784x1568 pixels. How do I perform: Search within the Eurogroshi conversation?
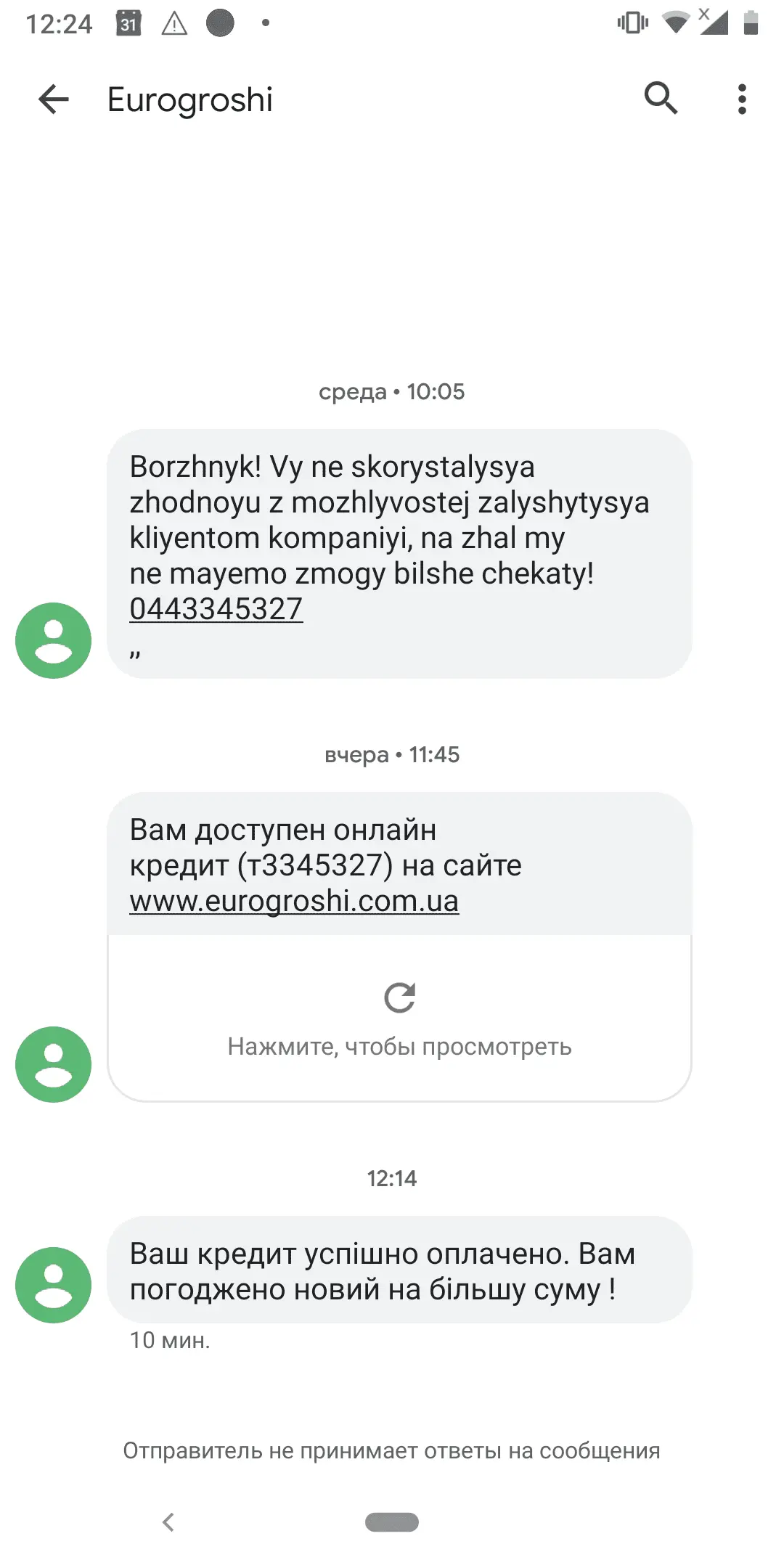point(661,99)
